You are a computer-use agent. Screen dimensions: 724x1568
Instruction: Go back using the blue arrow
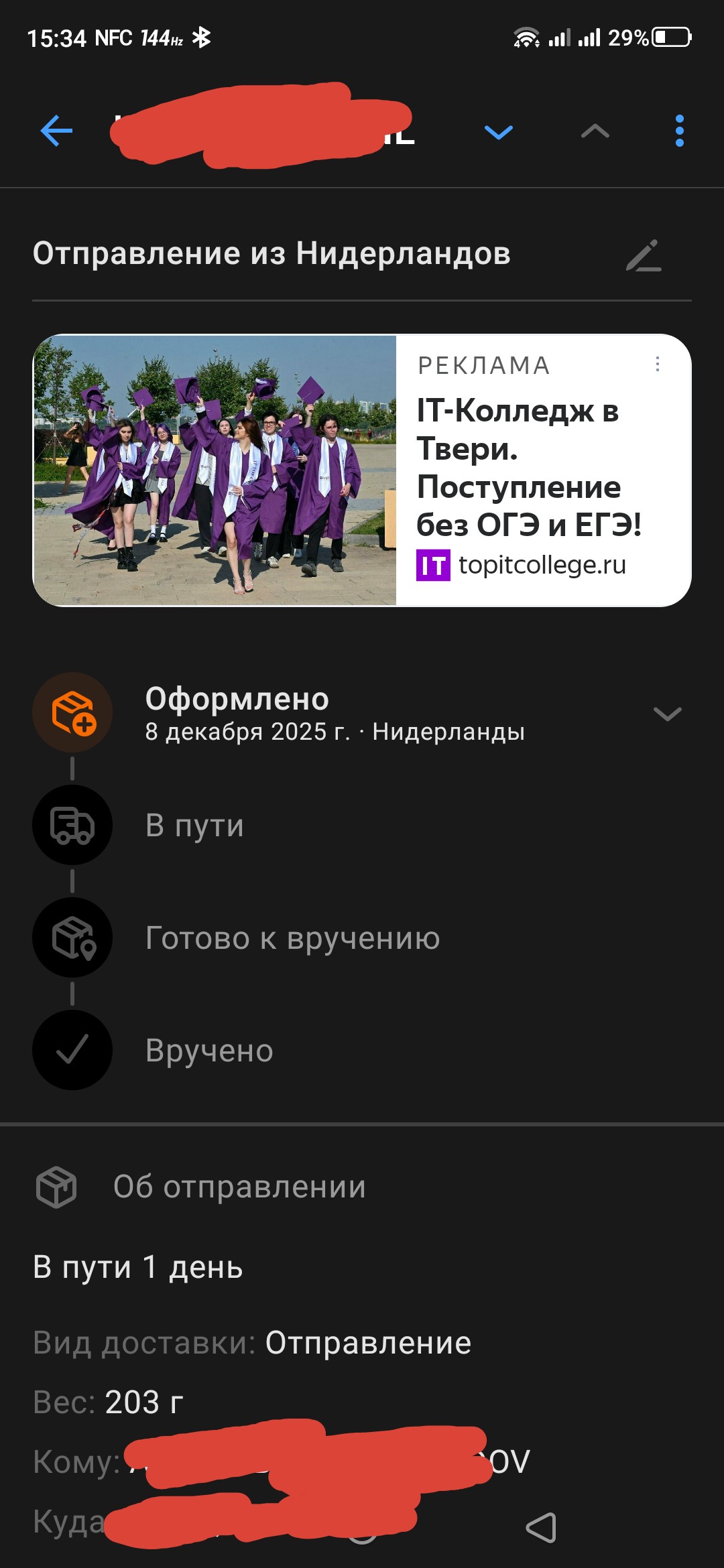click(56, 131)
